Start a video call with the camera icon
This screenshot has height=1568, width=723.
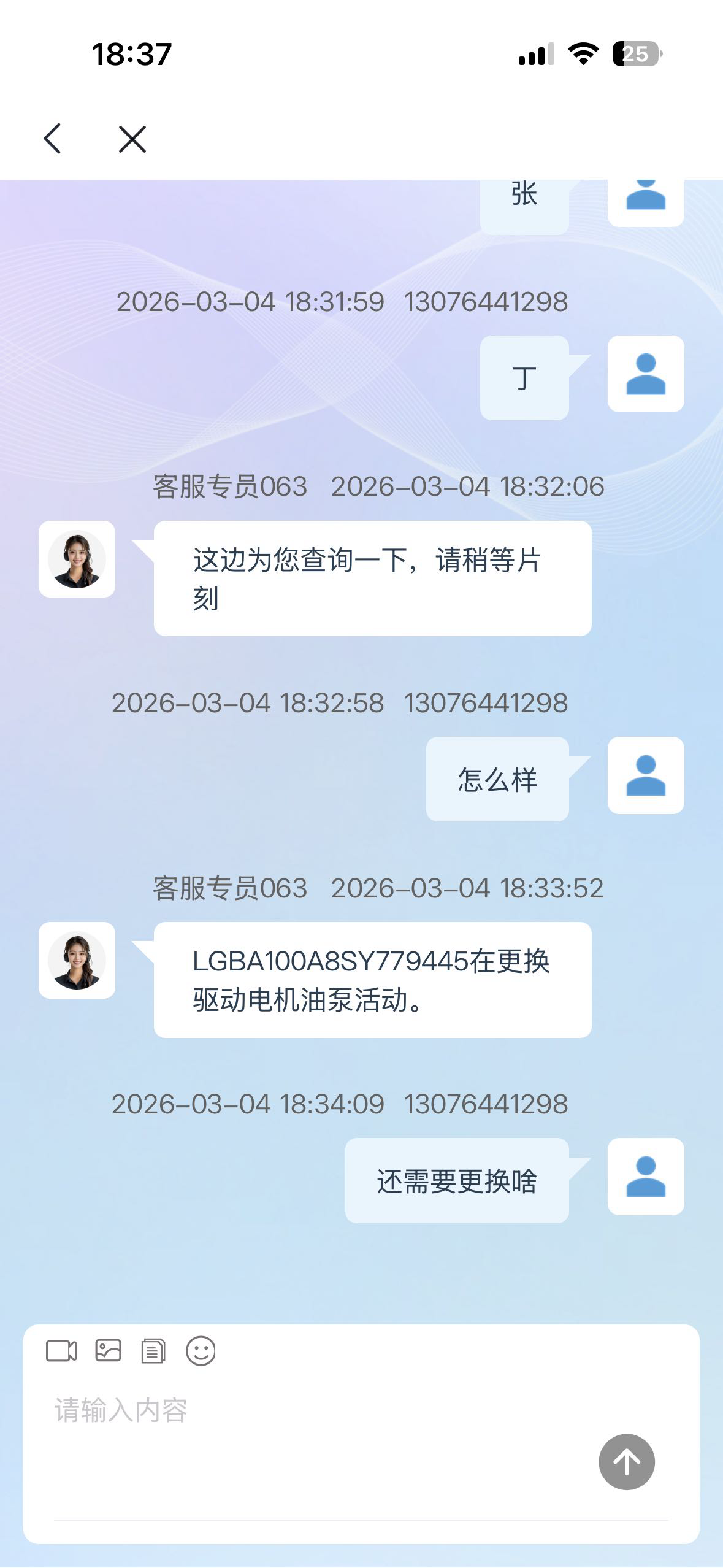(61, 1351)
